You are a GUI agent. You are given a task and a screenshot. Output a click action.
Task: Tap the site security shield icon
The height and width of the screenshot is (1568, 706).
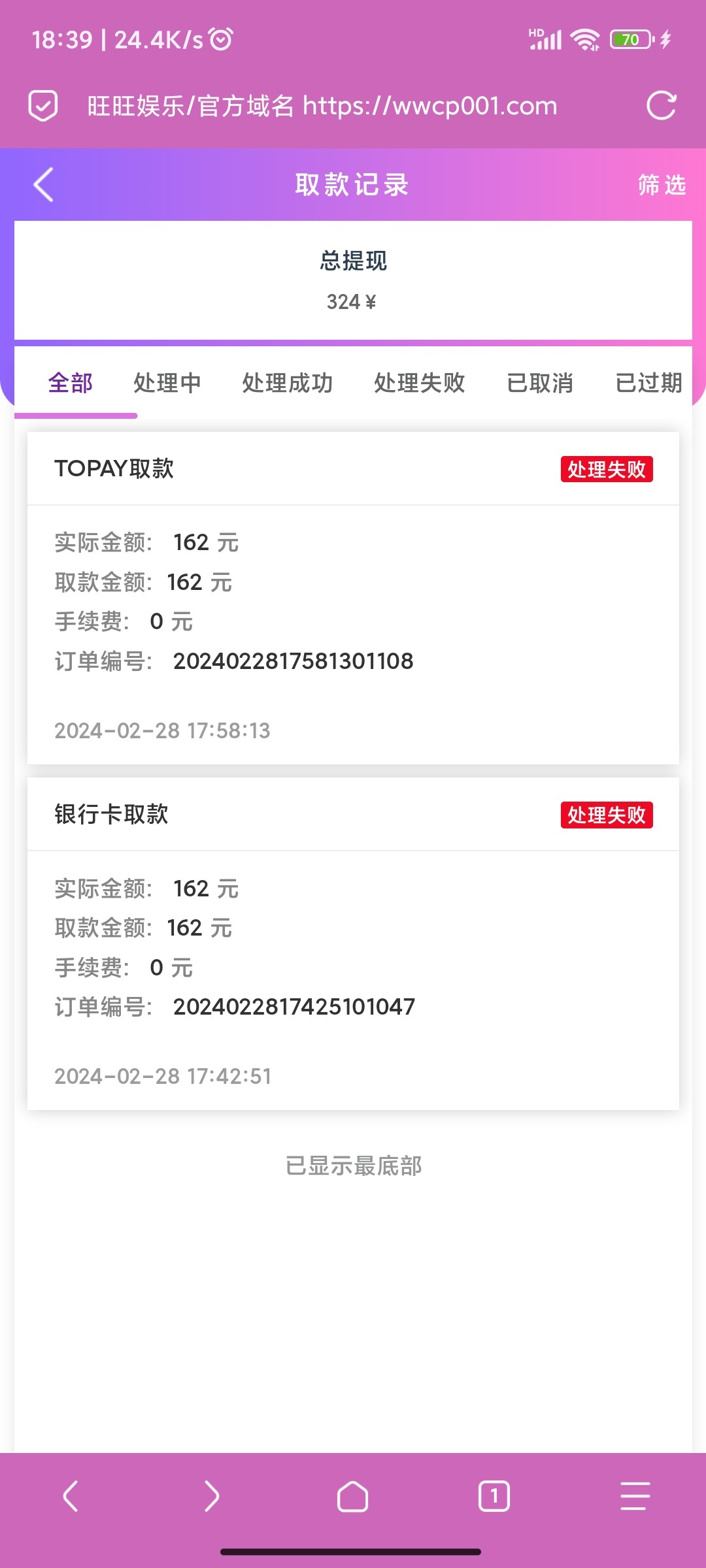point(43,106)
